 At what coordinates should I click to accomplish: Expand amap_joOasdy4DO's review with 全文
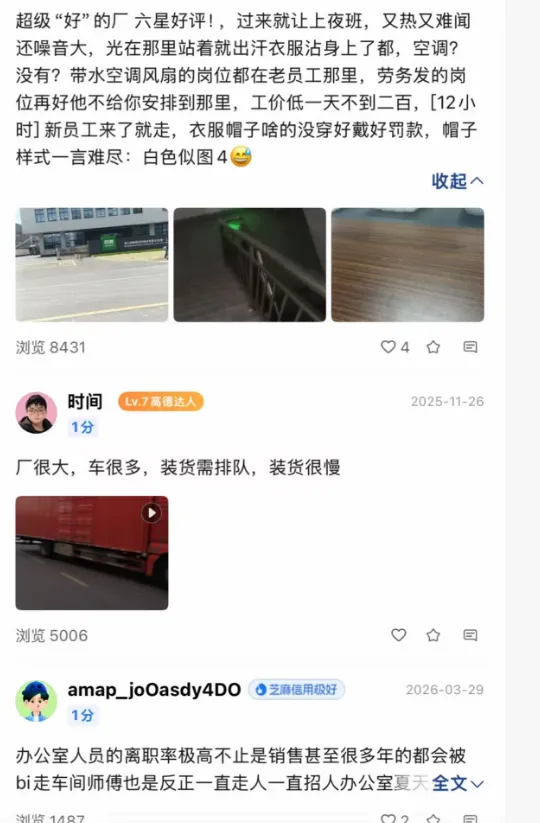tap(457, 784)
